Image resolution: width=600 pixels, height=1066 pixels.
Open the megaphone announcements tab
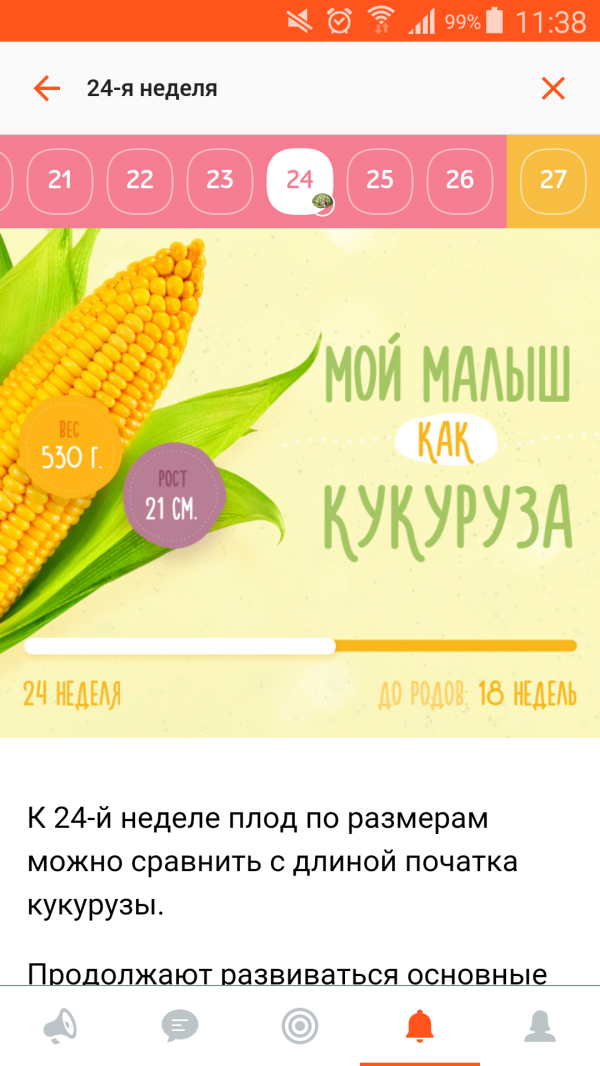(60, 1026)
